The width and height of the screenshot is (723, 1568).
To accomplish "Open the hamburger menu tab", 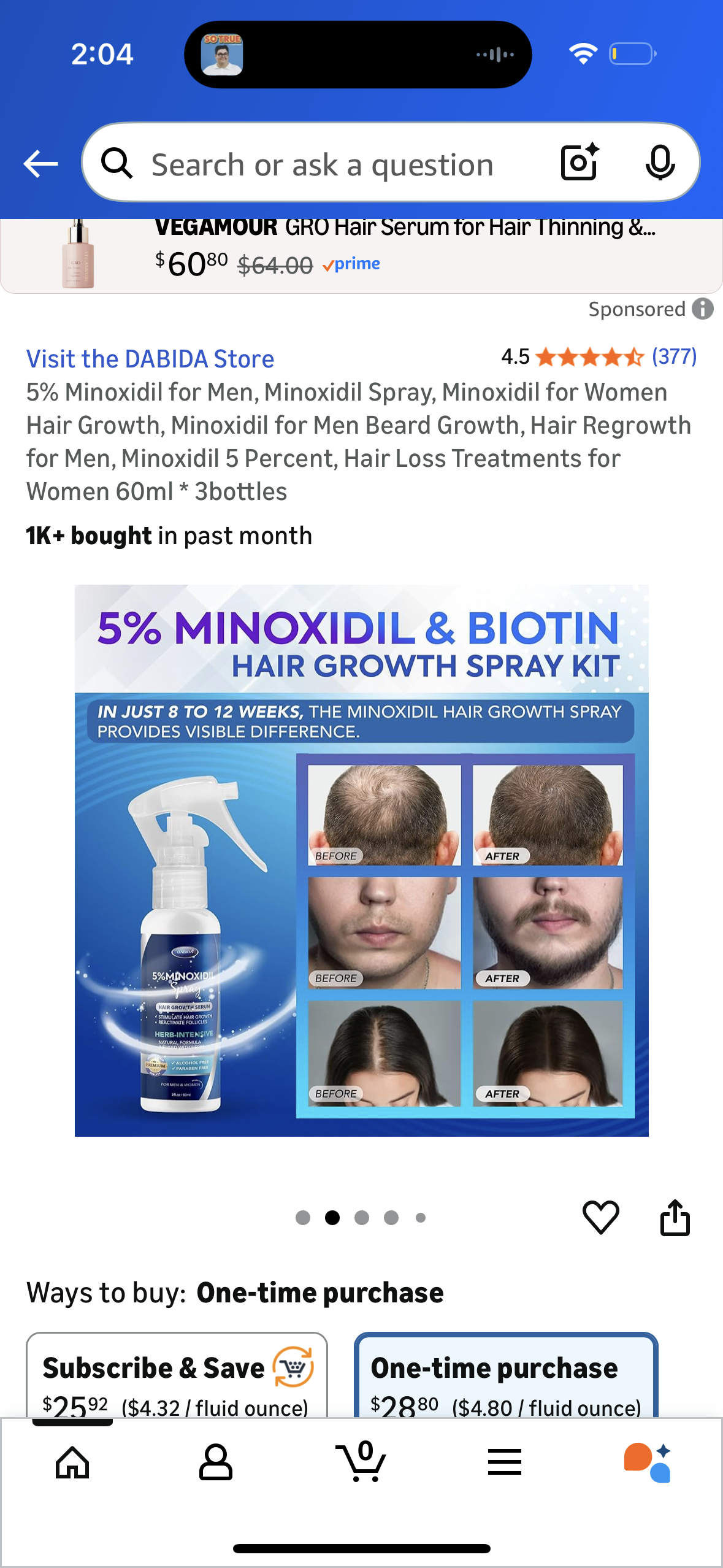I will tap(505, 1462).
